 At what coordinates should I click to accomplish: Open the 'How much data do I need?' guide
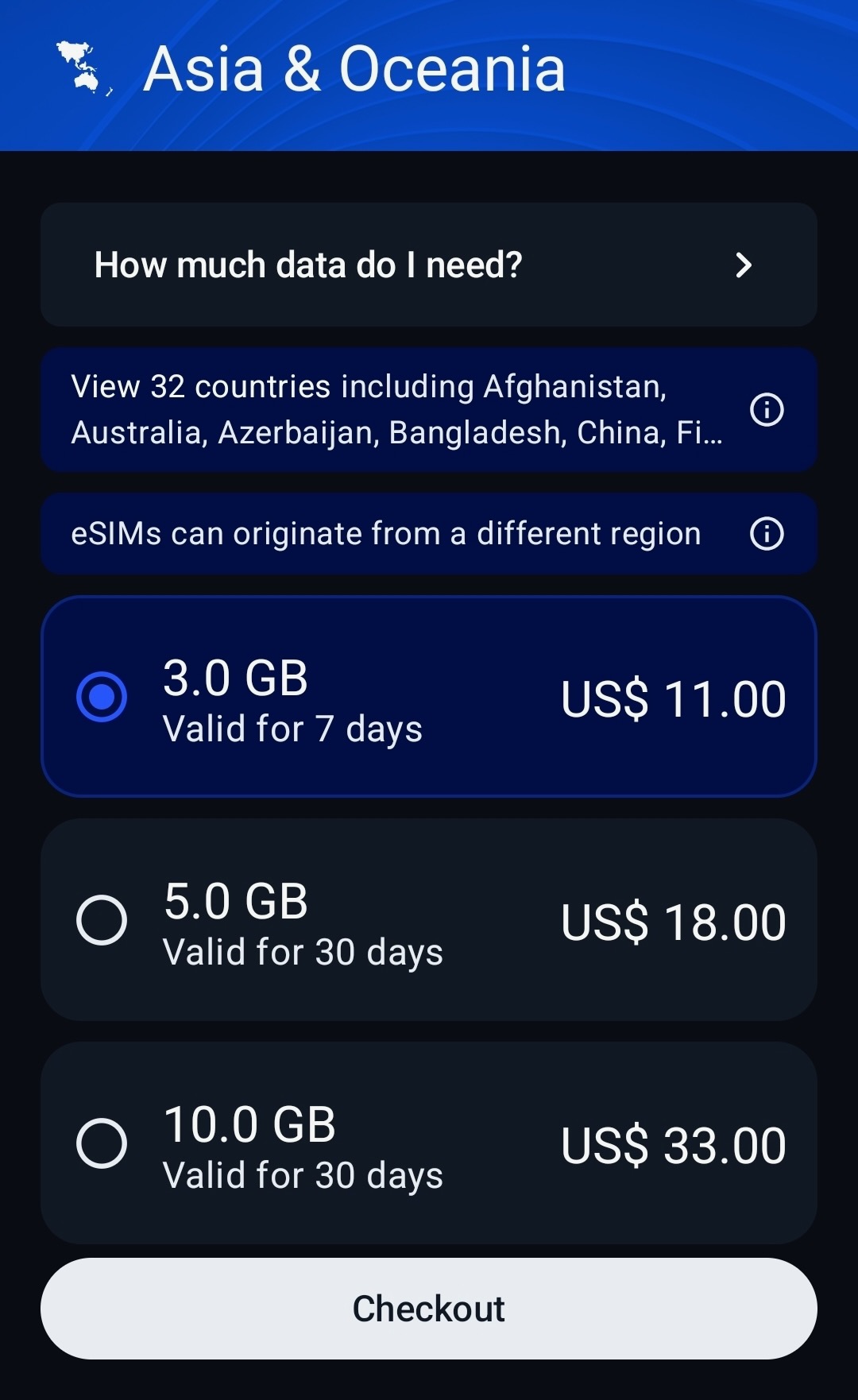coord(429,265)
